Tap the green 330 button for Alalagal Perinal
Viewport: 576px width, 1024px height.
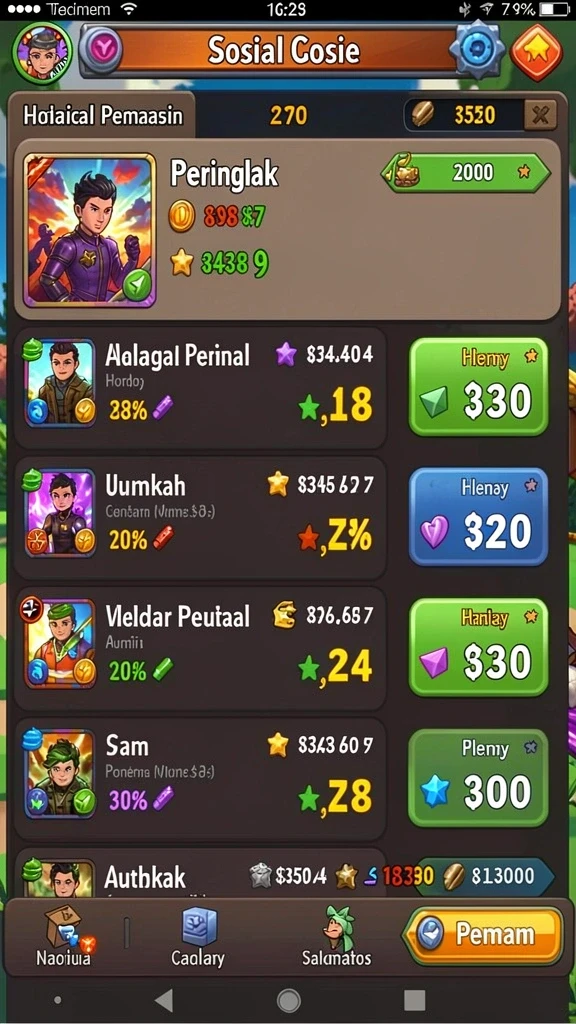[478, 387]
